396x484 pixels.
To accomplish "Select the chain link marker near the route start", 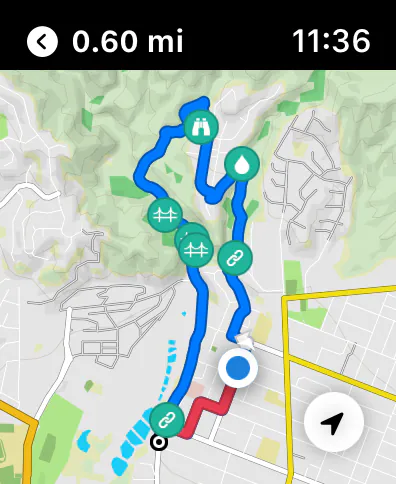I will tap(167, 420).
